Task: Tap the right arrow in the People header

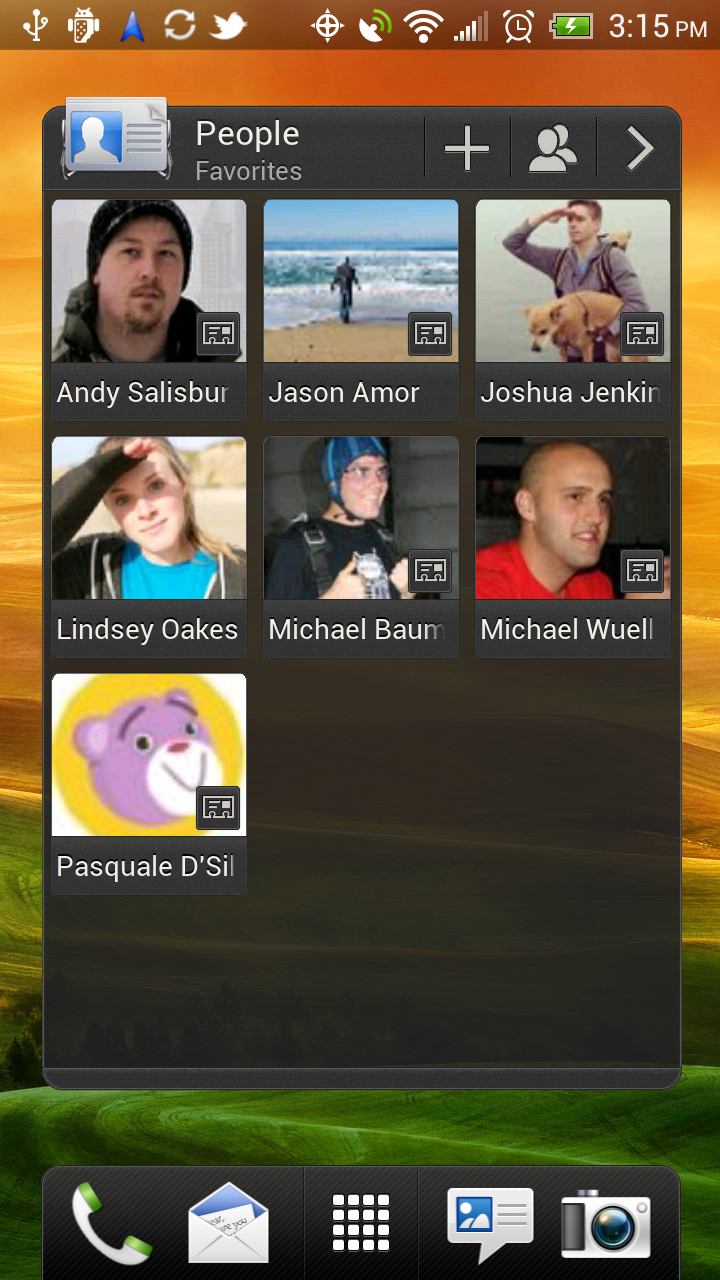Action: 639,149
